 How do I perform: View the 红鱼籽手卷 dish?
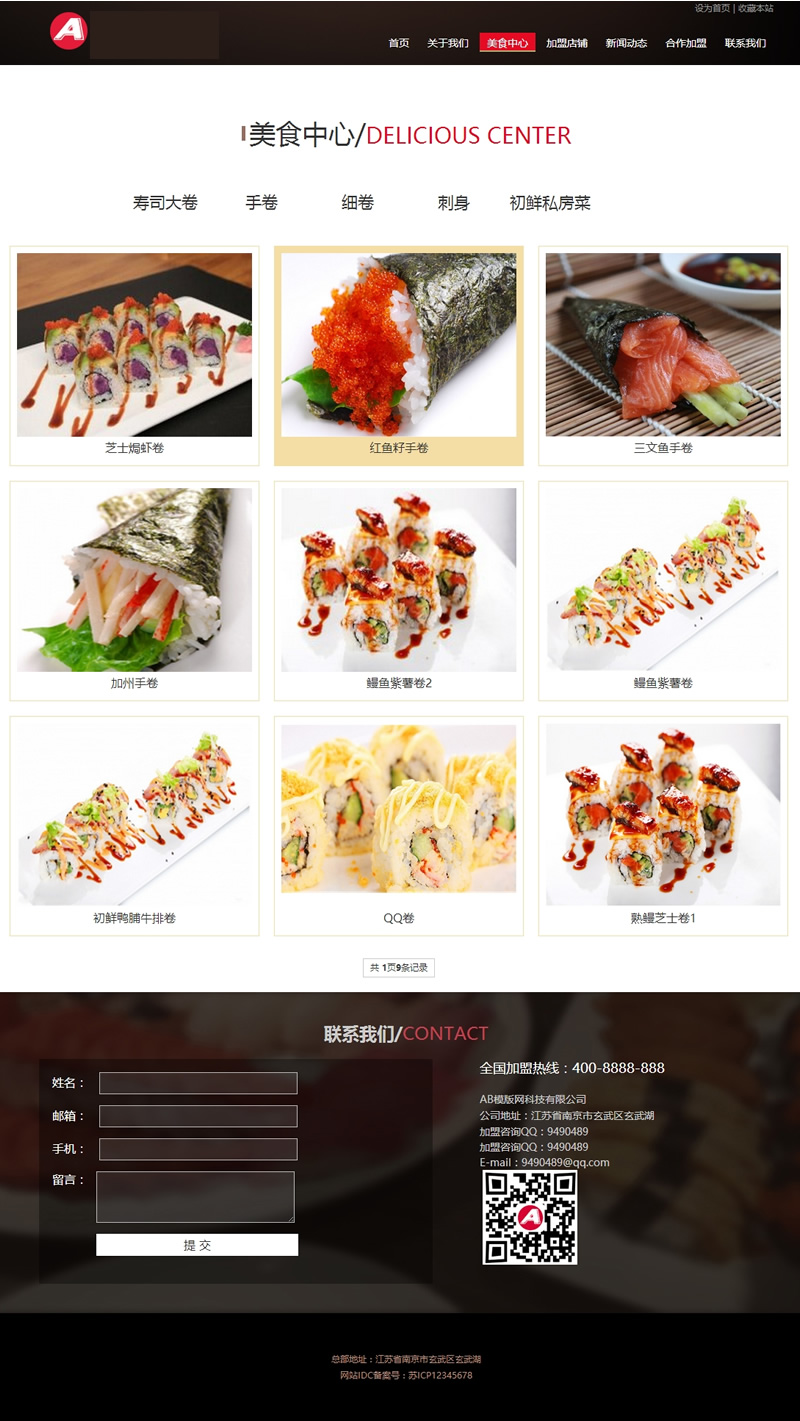[398, 345]
